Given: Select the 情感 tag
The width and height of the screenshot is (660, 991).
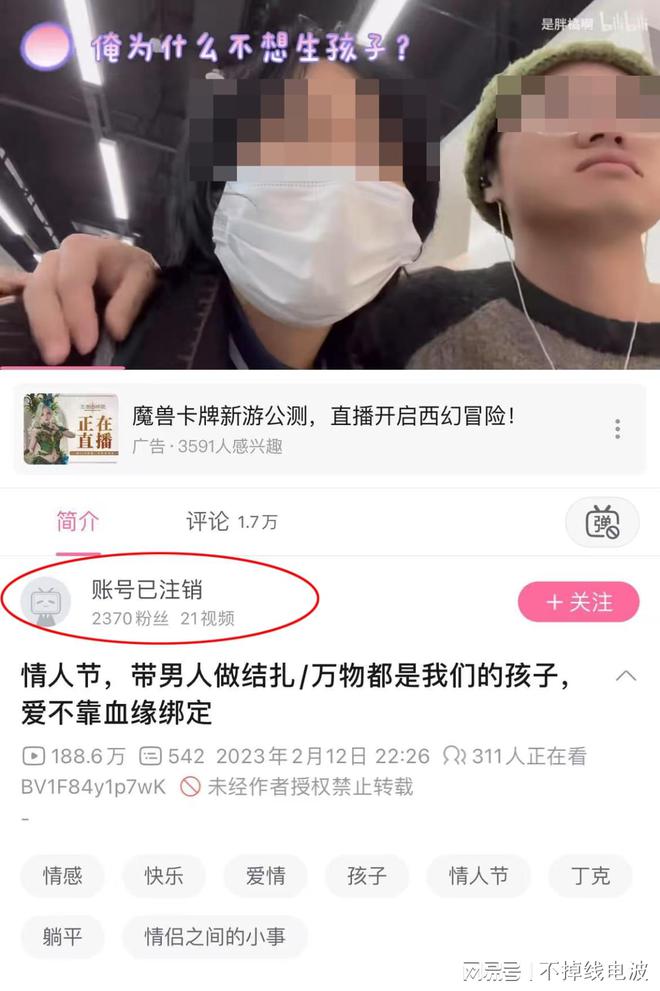Looking at the screenshot, I should [x=62, y=876].
